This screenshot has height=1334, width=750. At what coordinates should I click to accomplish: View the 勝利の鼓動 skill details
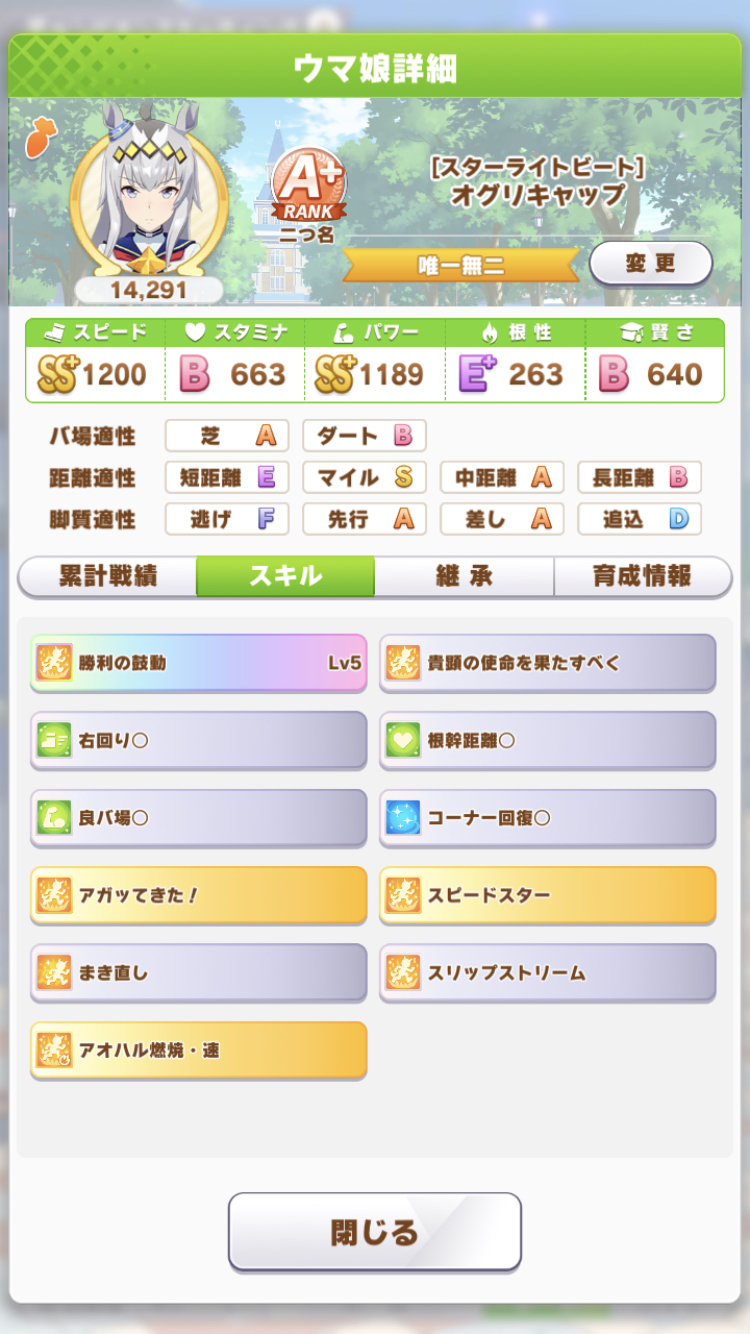coord(199,663)
